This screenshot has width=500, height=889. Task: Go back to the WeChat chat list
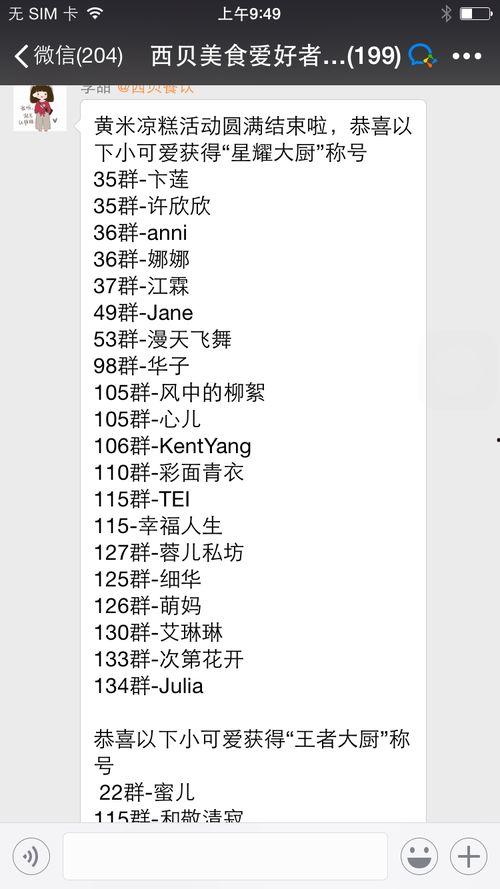[68, 56]
